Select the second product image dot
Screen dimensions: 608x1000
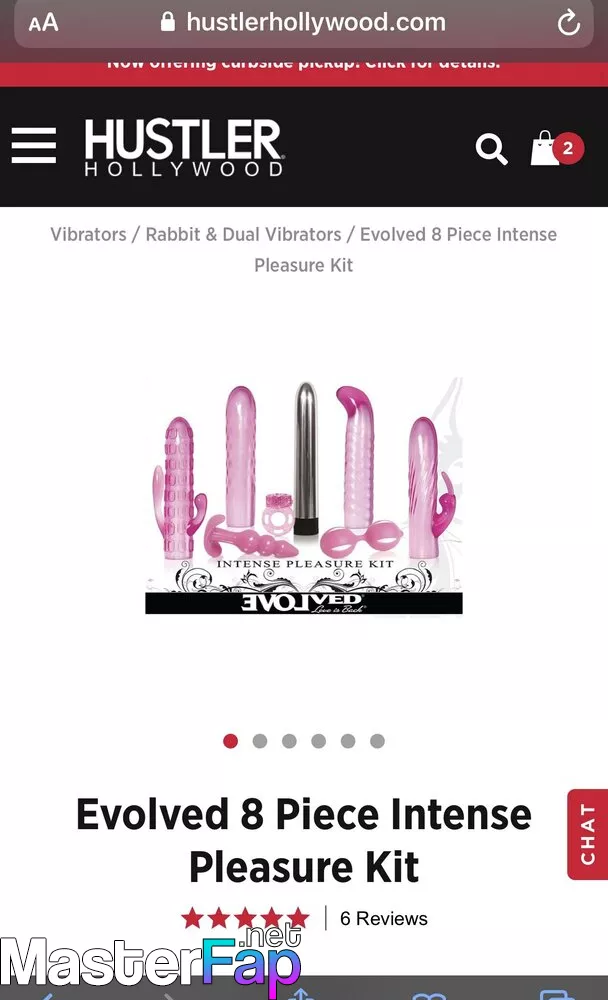tap(260, 741)
